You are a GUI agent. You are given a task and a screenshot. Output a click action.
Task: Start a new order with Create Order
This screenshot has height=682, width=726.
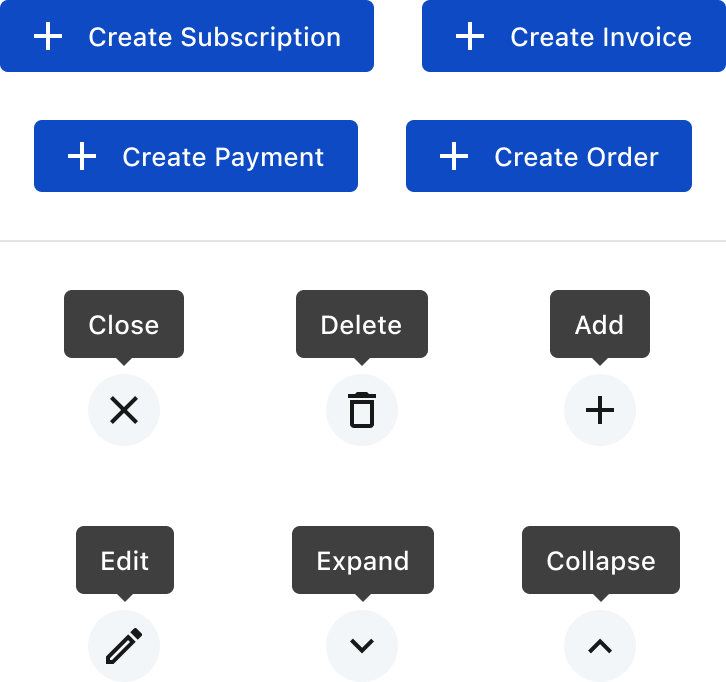tap(549, 156)
